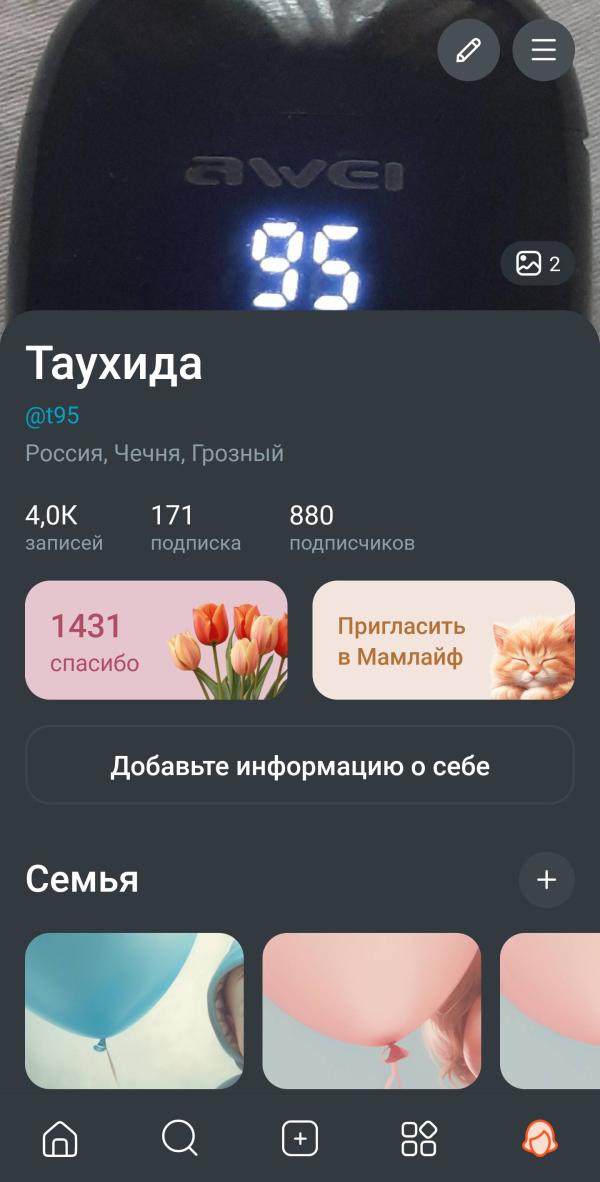Edit profile with the pencil icon
This screenshot has height=1182, width=600.
pos(468,50)
